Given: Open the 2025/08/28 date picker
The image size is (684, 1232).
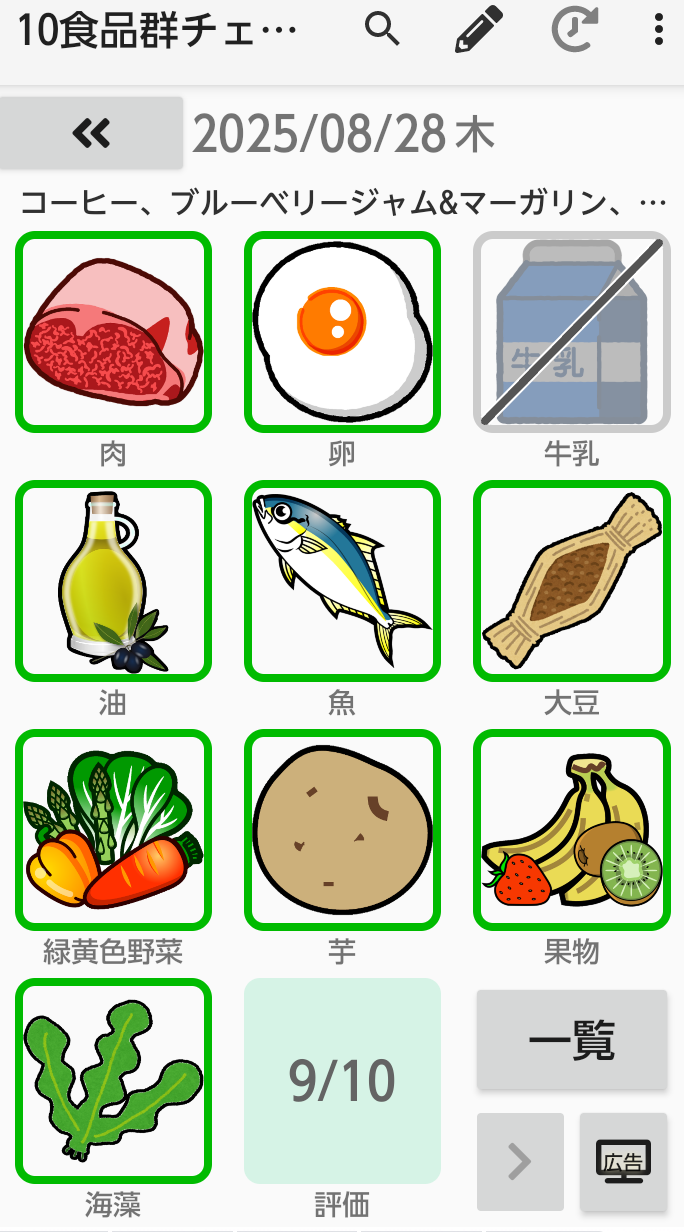Looking at the screenshot, I should pyautogui.click(x=343, y=134).
